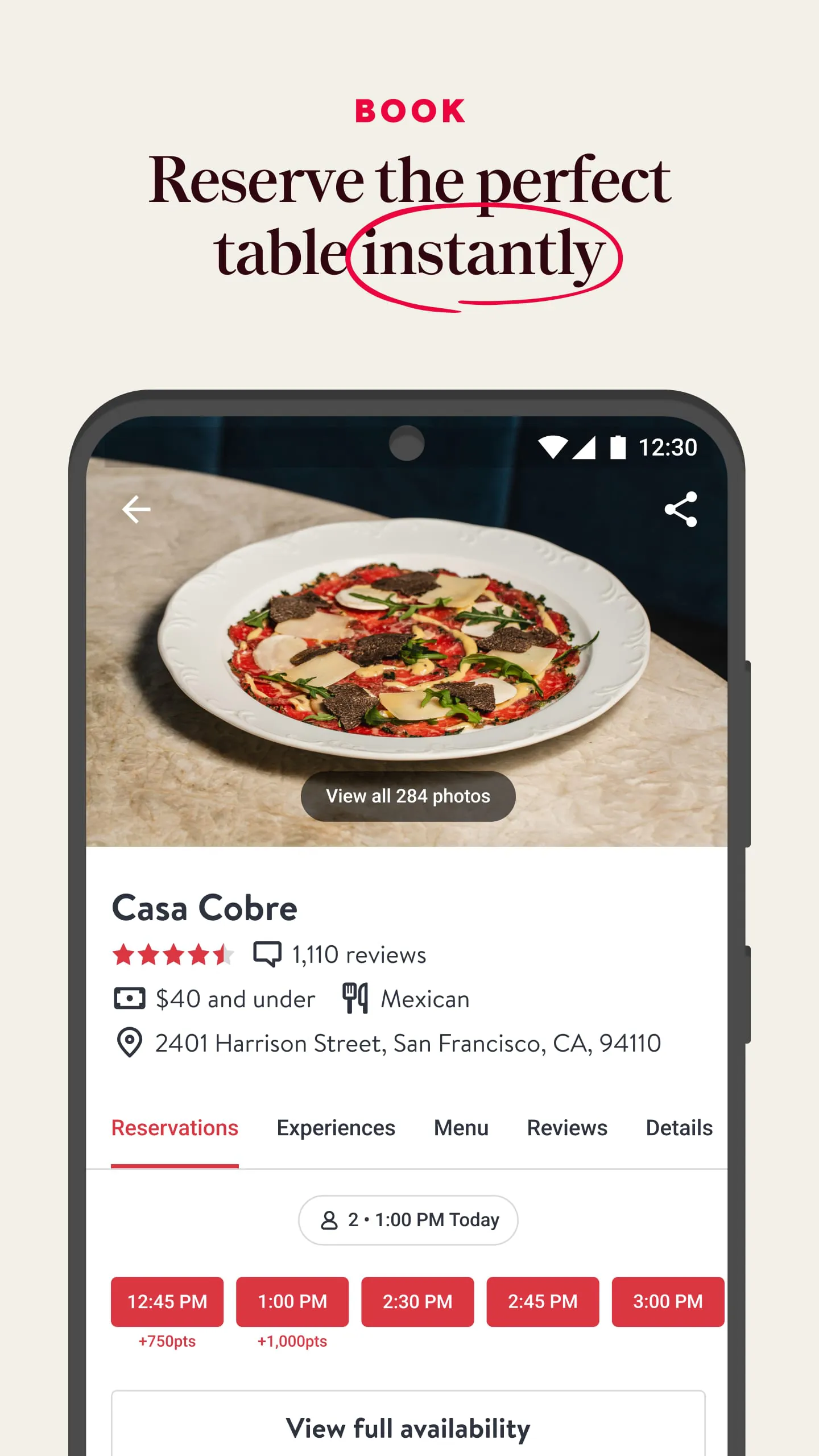Image resolution: width=819 pixels, height=1456 pixels.
Task: Select the 12:45 PM reservation slot
Action: click(167, 1302)
